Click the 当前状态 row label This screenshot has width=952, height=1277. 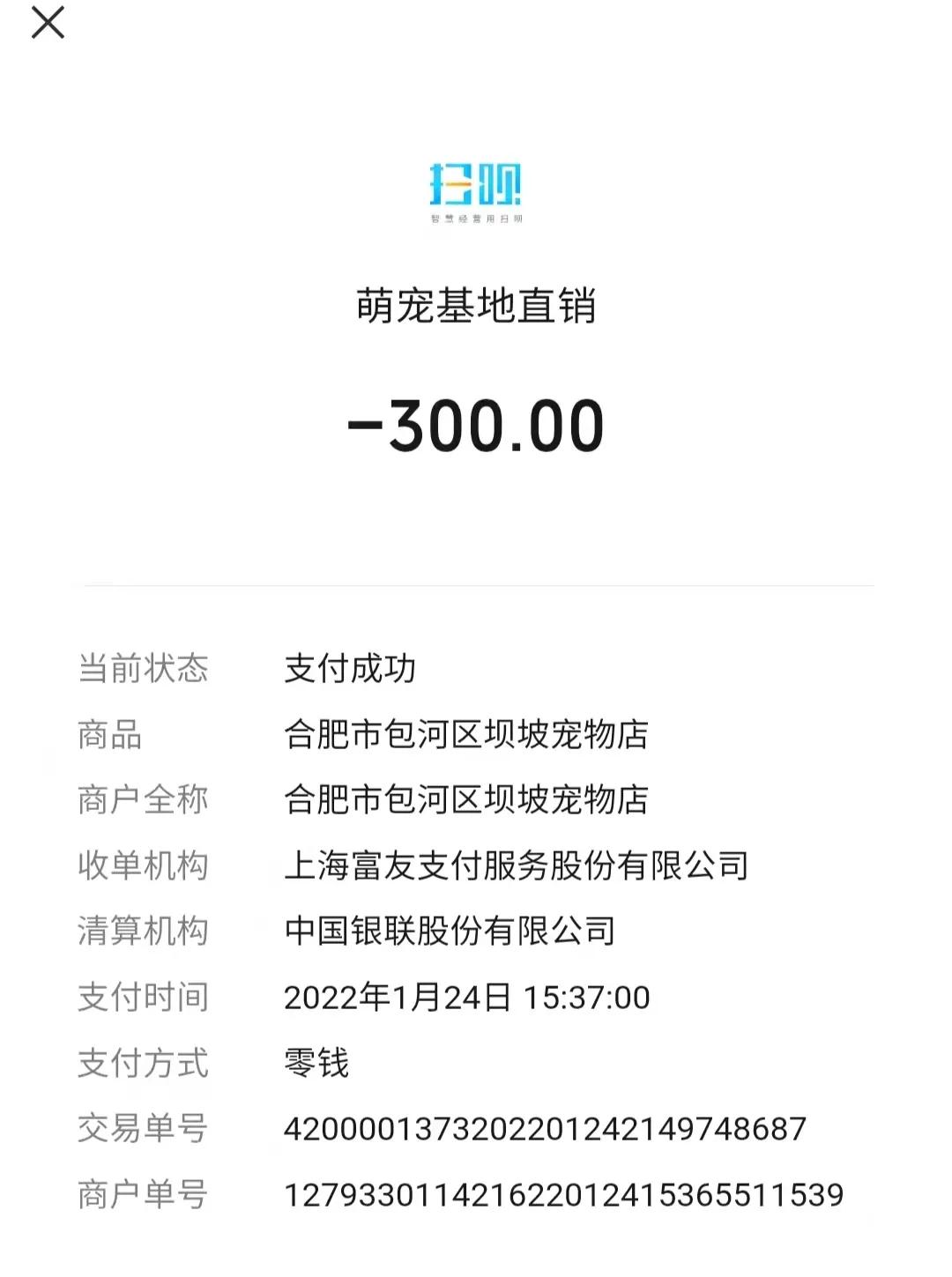pyautogui.click(x=143, y=670)
